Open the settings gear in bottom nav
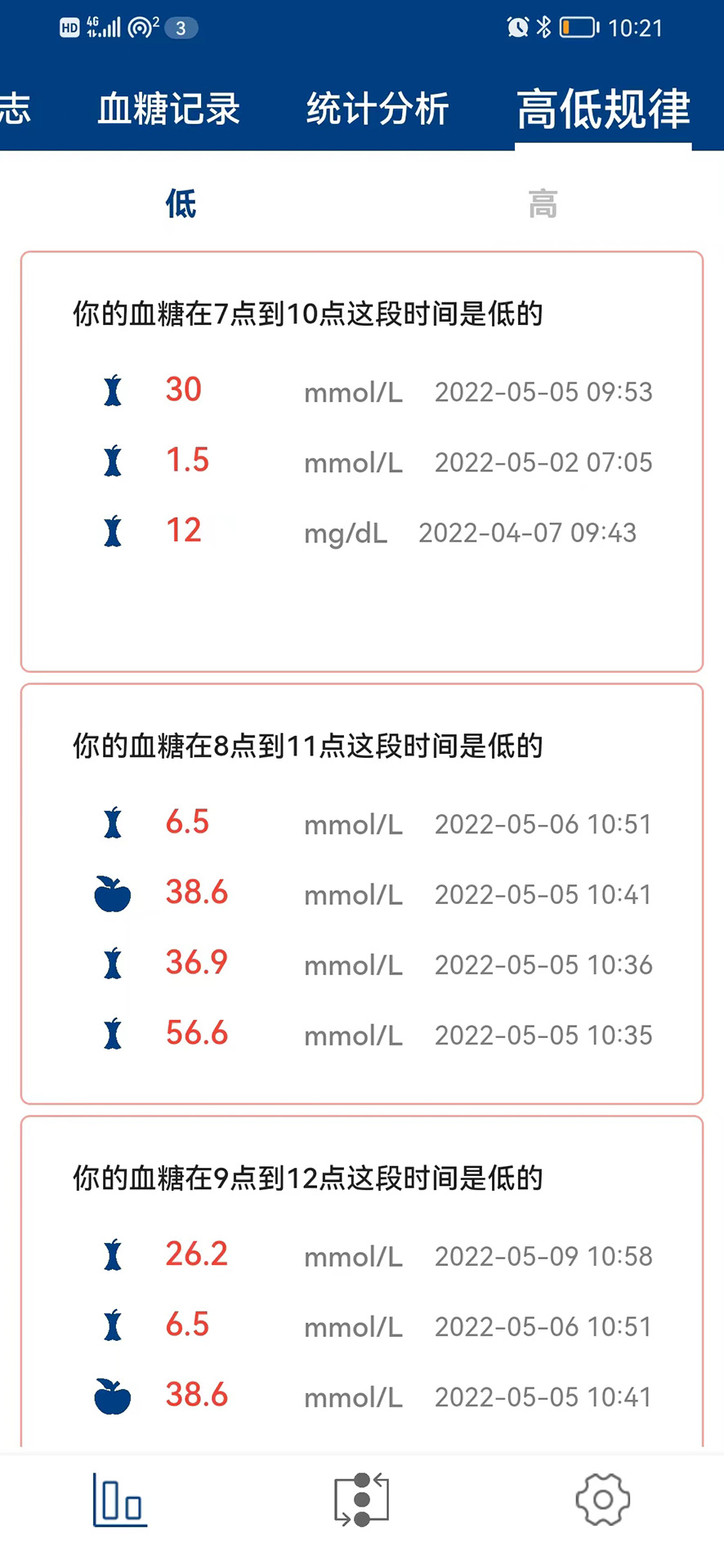This screenshot has height=1568, width=724. point(601,1501)
